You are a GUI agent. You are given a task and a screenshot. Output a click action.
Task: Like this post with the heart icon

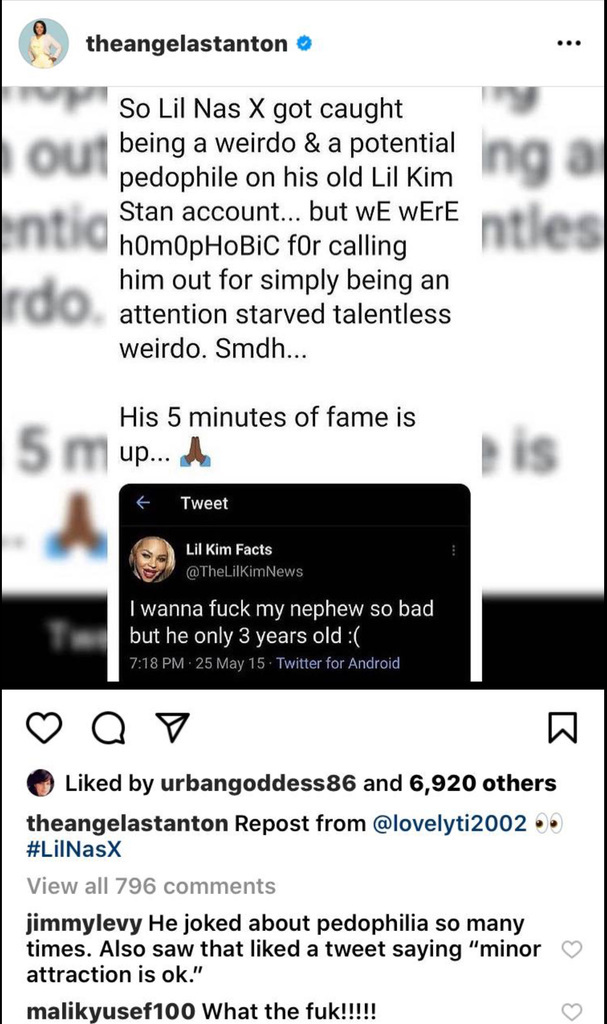click(42, 730)
